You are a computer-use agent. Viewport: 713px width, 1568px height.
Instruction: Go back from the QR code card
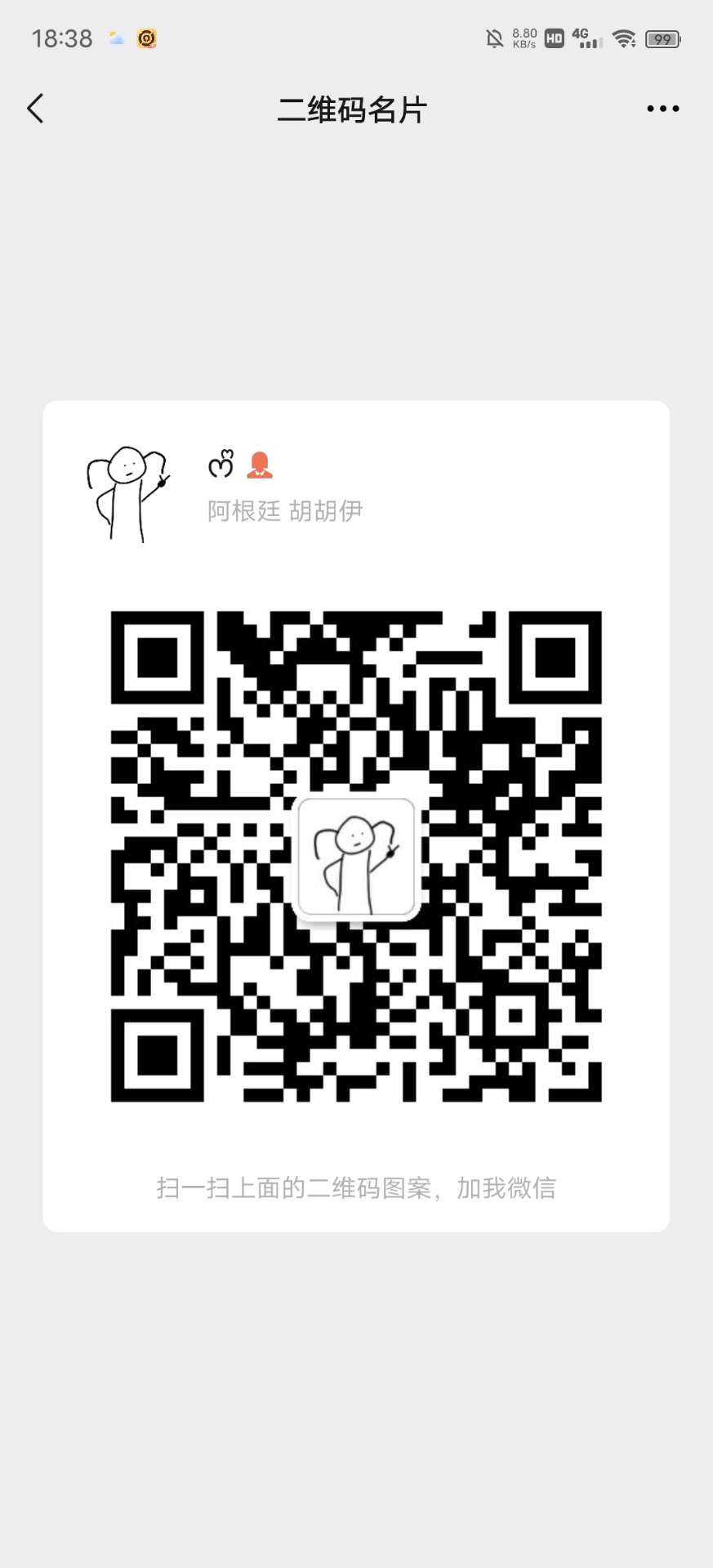point(35,109)
